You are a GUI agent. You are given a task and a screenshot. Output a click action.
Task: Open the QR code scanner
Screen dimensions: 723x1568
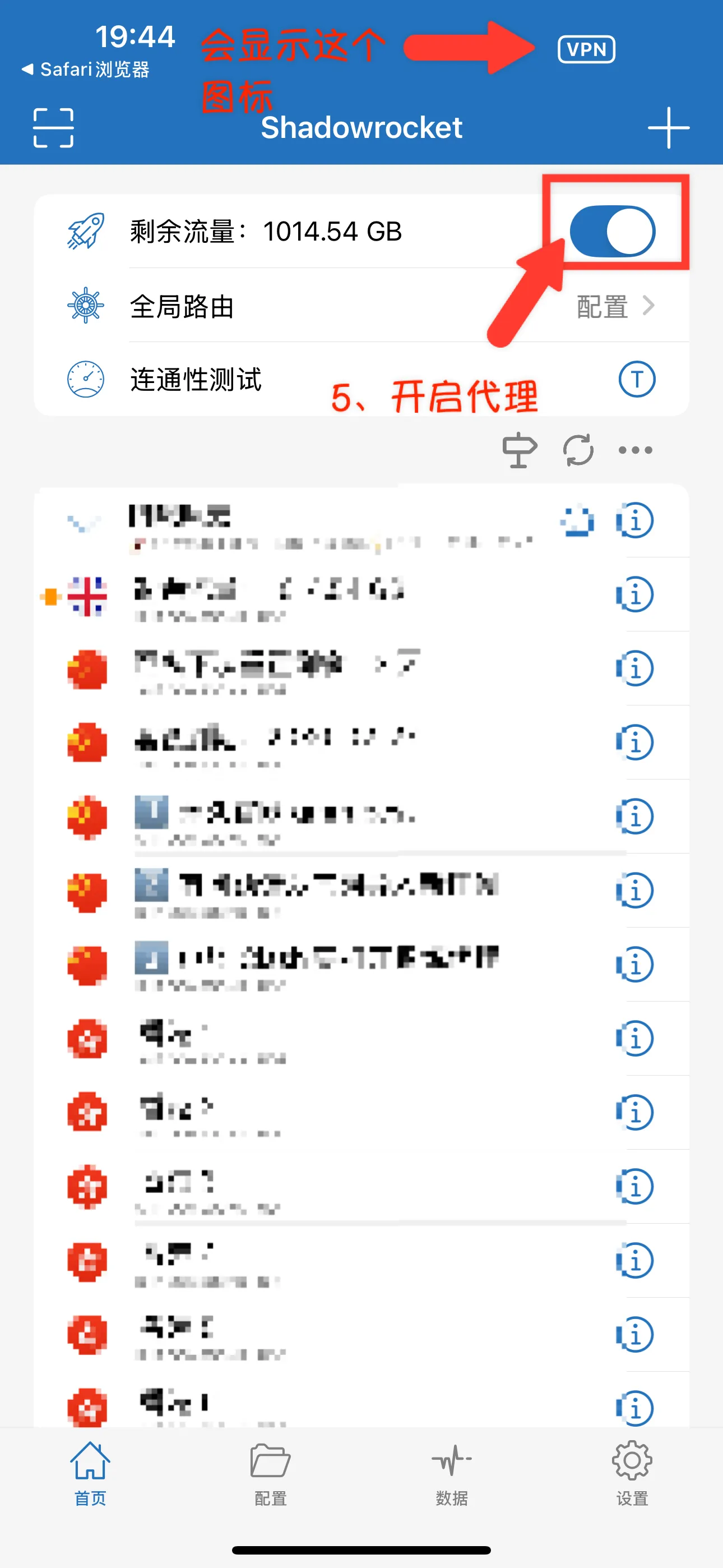click(x=54, y=128)
